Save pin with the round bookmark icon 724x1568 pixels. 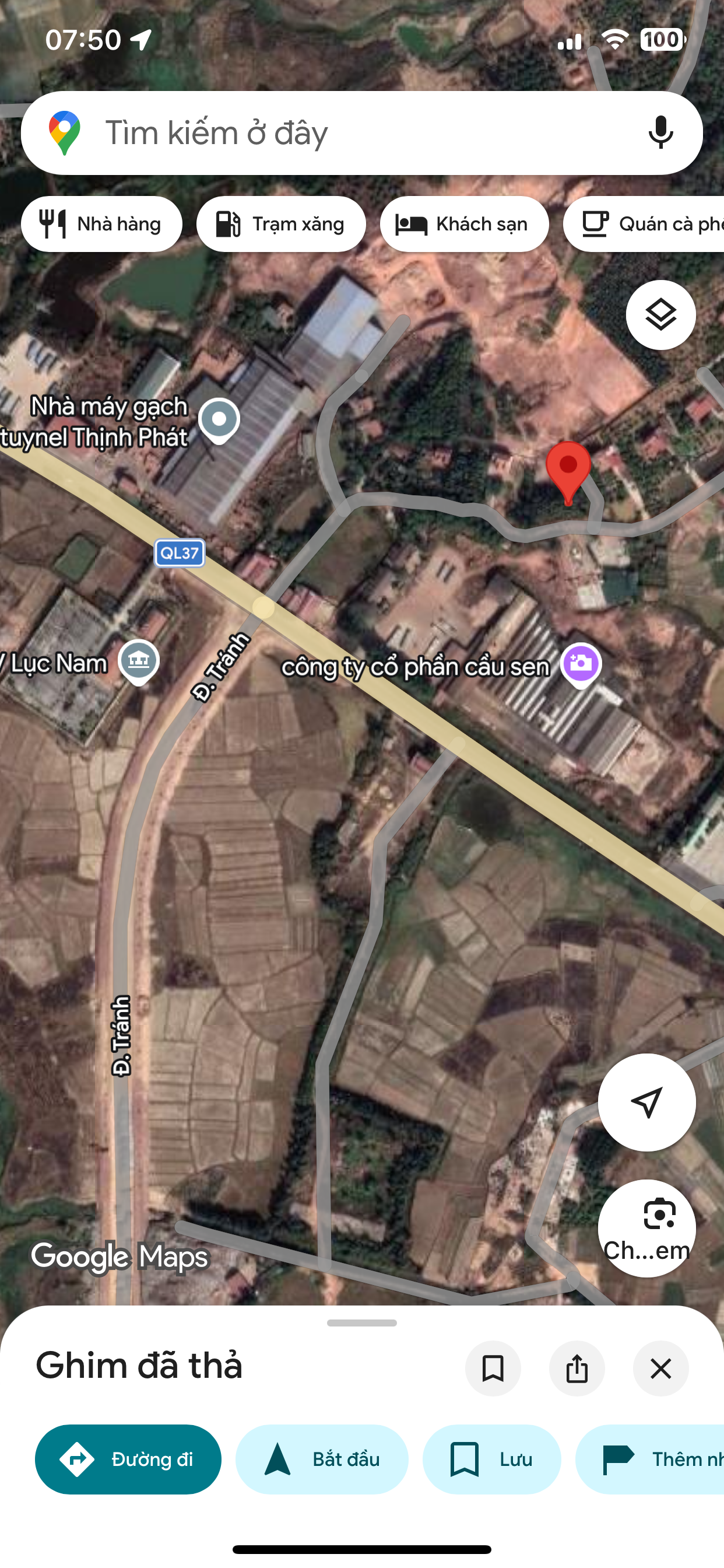pos(493,1368)
